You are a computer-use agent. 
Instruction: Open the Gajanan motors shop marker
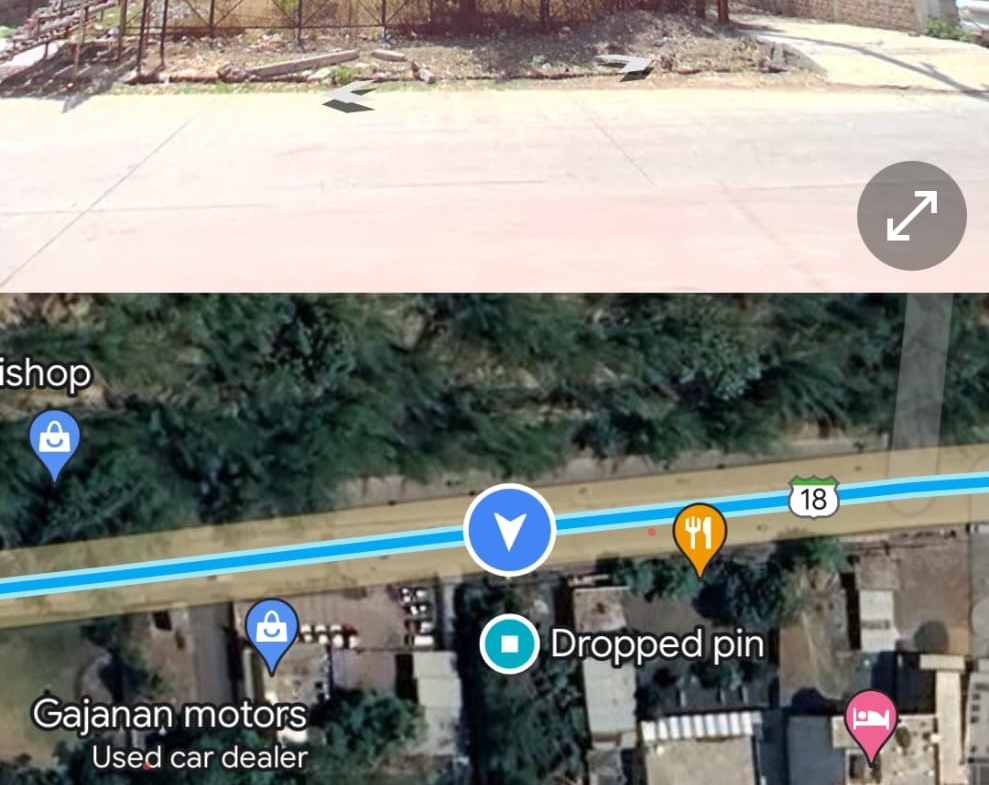click(272, 630)
